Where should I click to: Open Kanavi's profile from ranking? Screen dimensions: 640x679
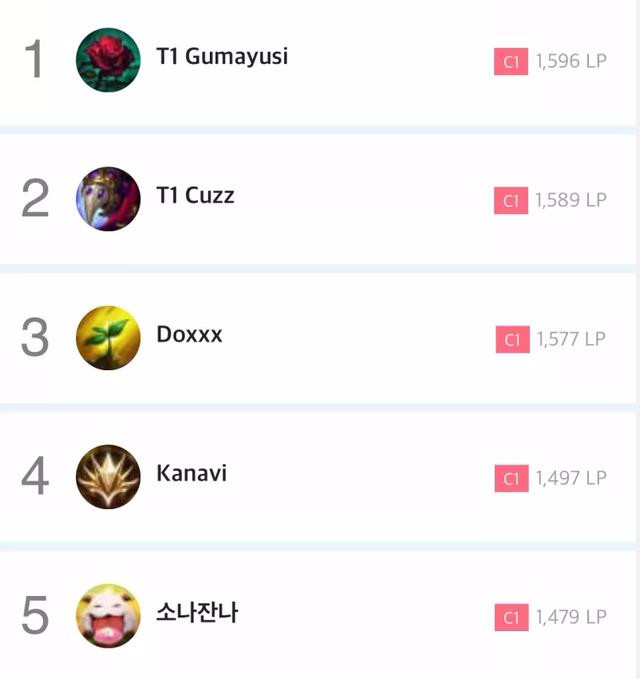click(x=191, y=473)
